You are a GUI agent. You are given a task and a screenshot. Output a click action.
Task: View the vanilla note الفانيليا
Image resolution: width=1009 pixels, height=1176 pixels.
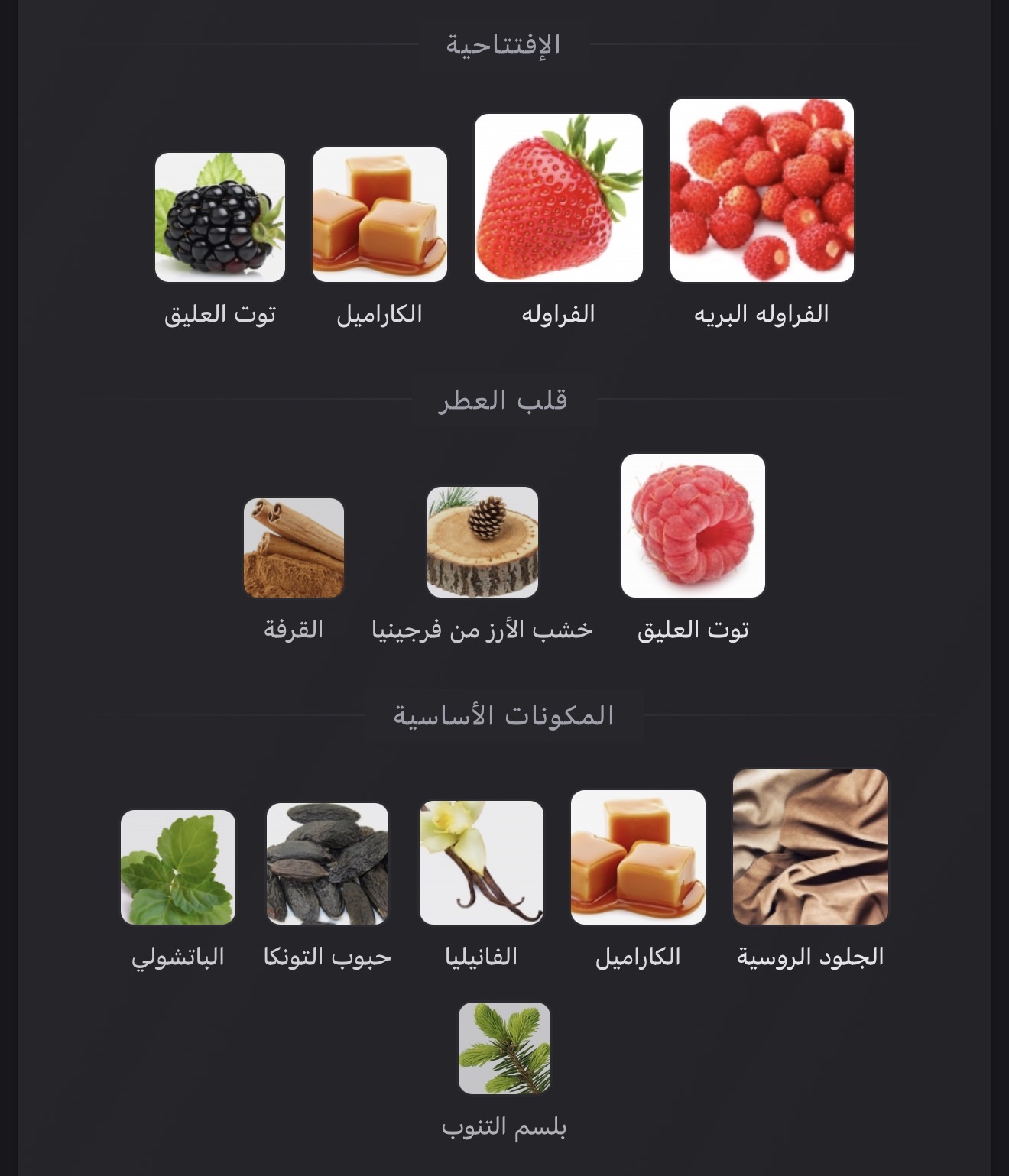pyautogui.click(x=482, y=863)
